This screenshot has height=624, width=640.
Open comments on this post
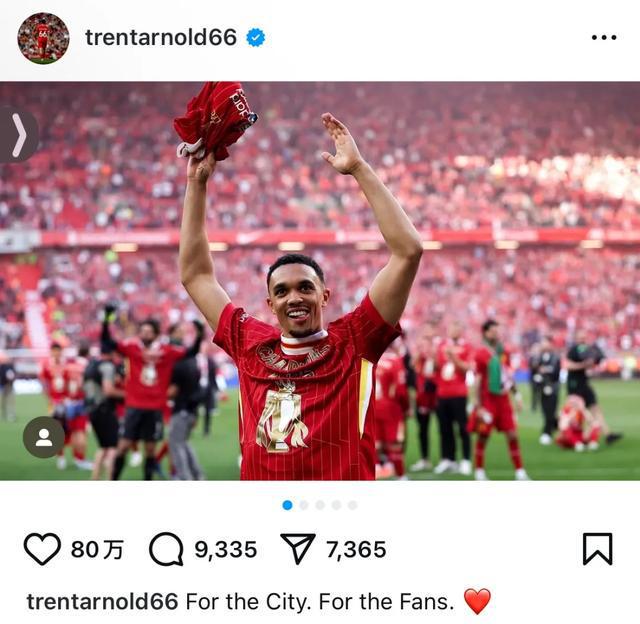[167, 548]
